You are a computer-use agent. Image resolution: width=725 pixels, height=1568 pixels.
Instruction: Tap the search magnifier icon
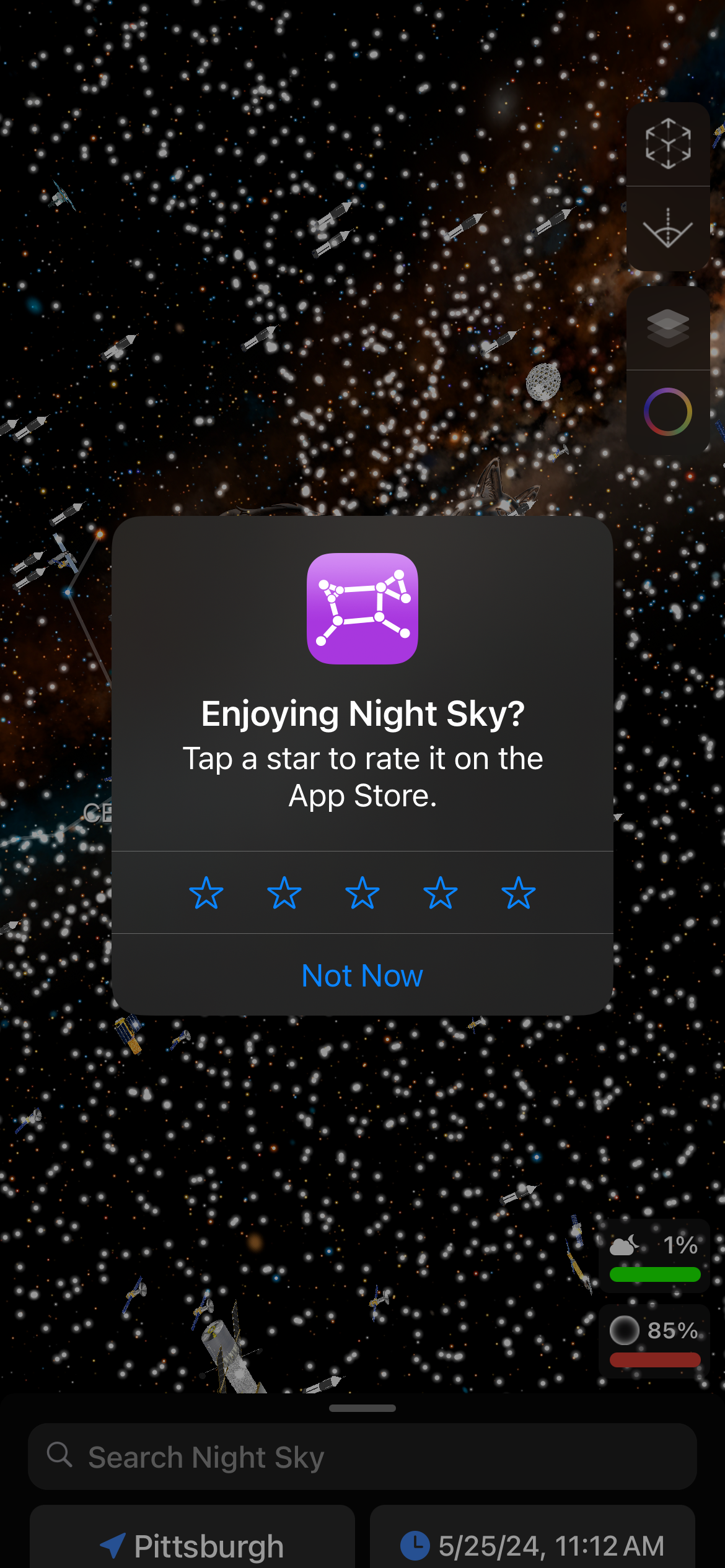[x=59, y=1455]
